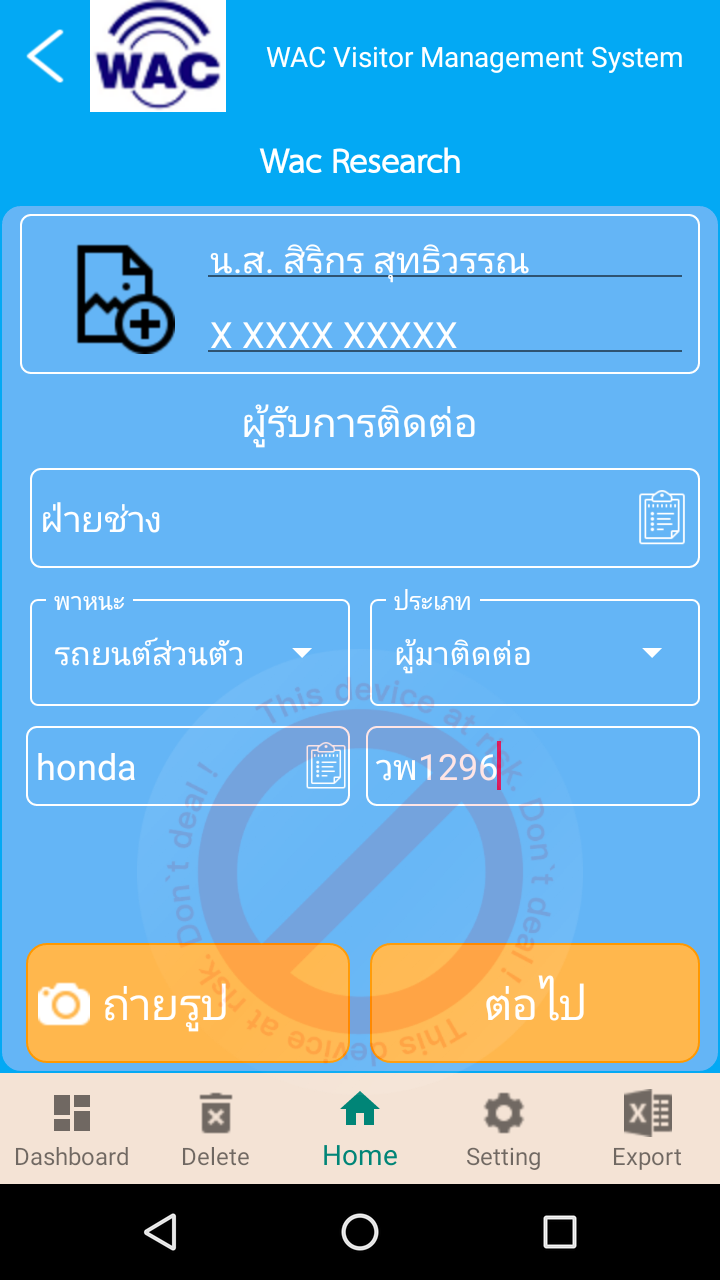Edit the ฝ่ายช่าง contact field
The height and width of the screenshot is (1280, 720).
click(330, 519)
